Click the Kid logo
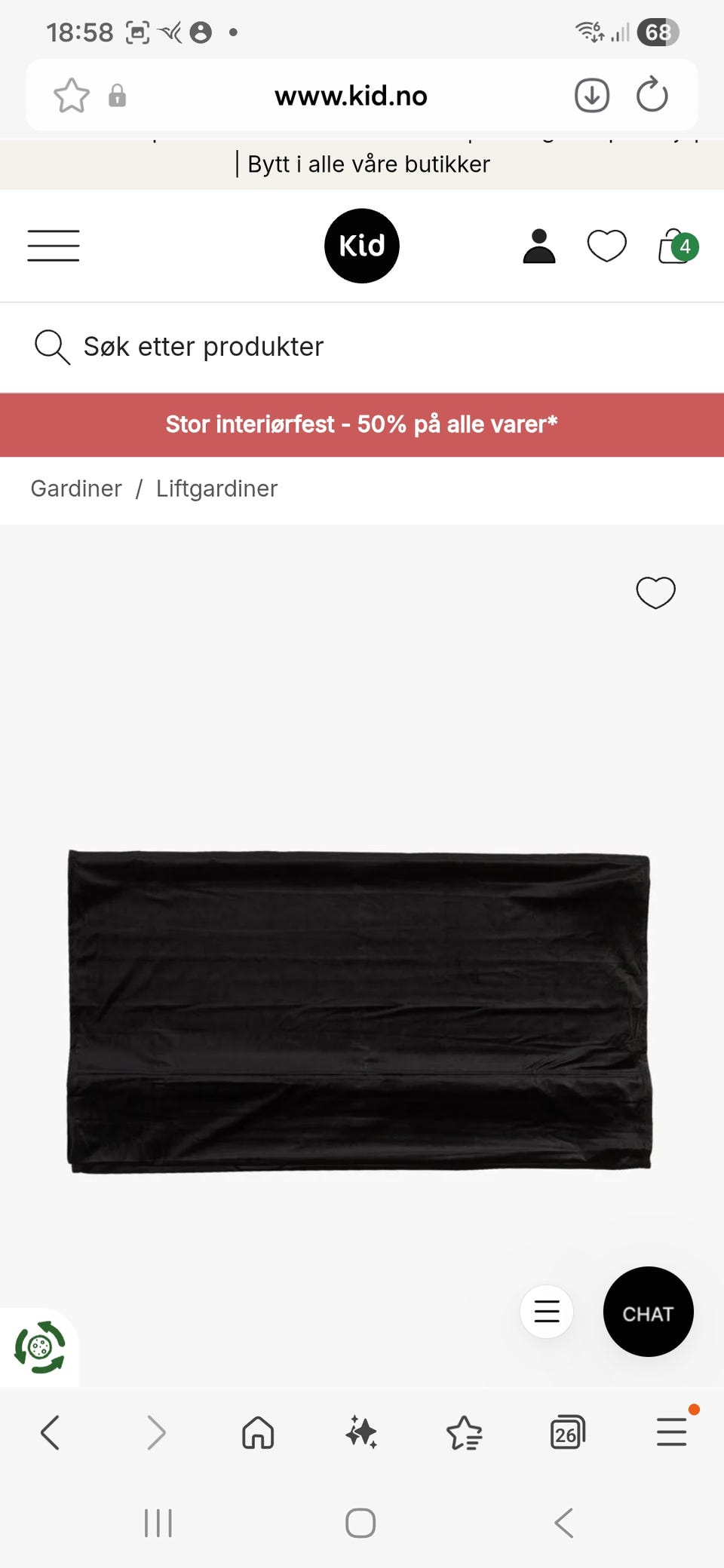The image size is (724, 1568). click(x=361, y=245)
